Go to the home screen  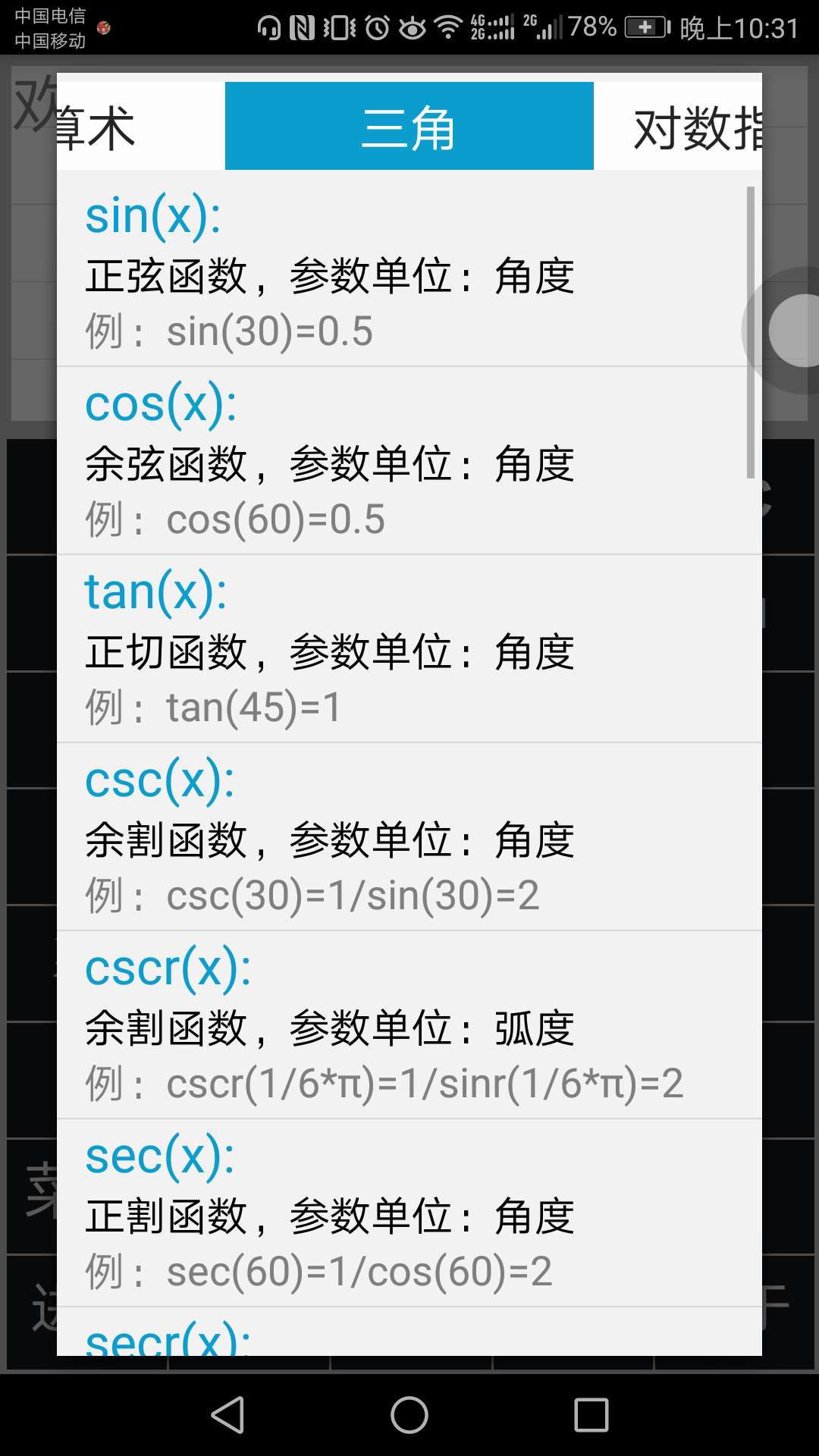click(x=409, y=1415)
